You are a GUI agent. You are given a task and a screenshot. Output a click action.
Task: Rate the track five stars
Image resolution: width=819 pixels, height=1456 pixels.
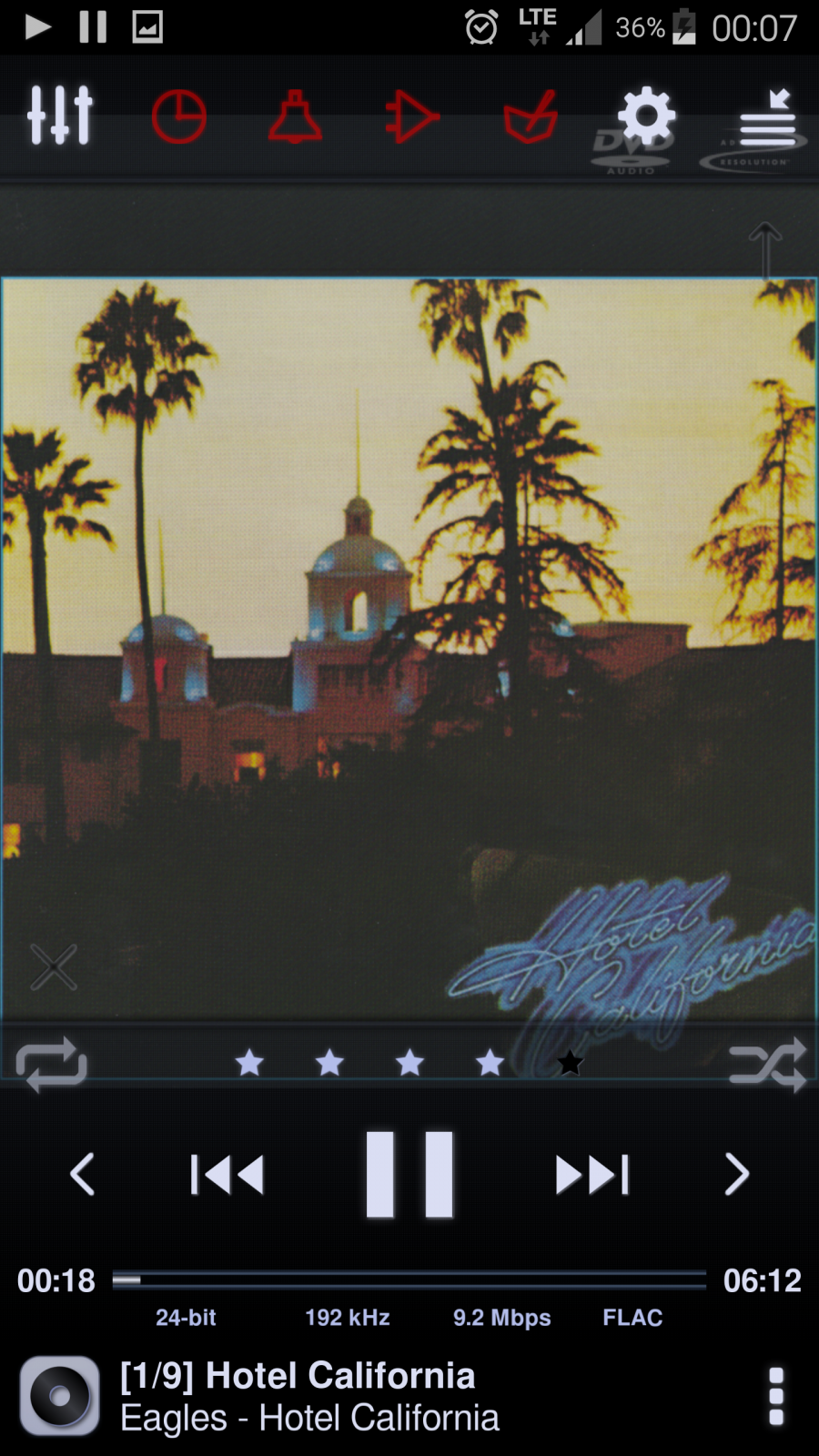[x=570, y=1062]
